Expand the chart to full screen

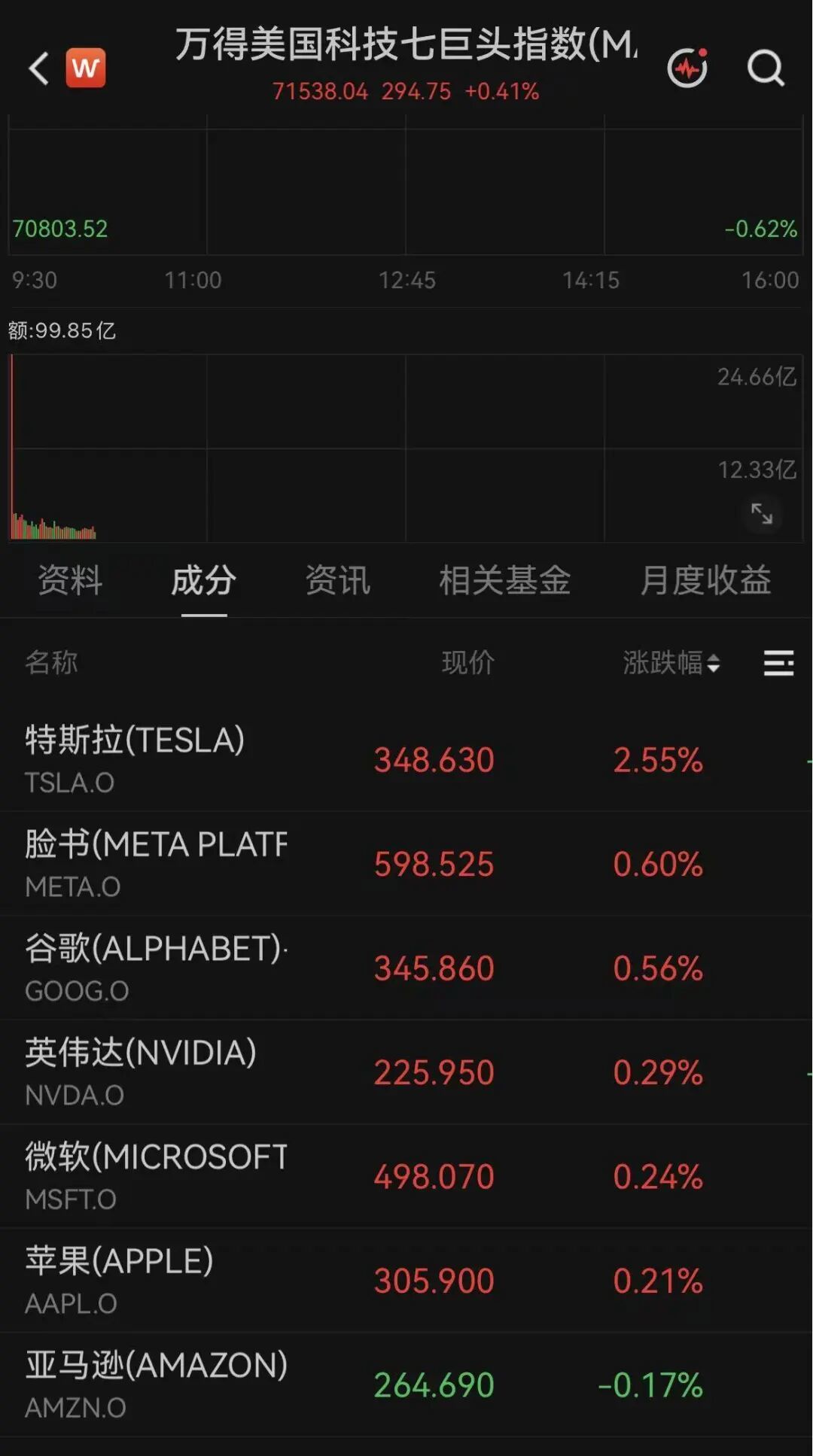[x=762, y=514]
